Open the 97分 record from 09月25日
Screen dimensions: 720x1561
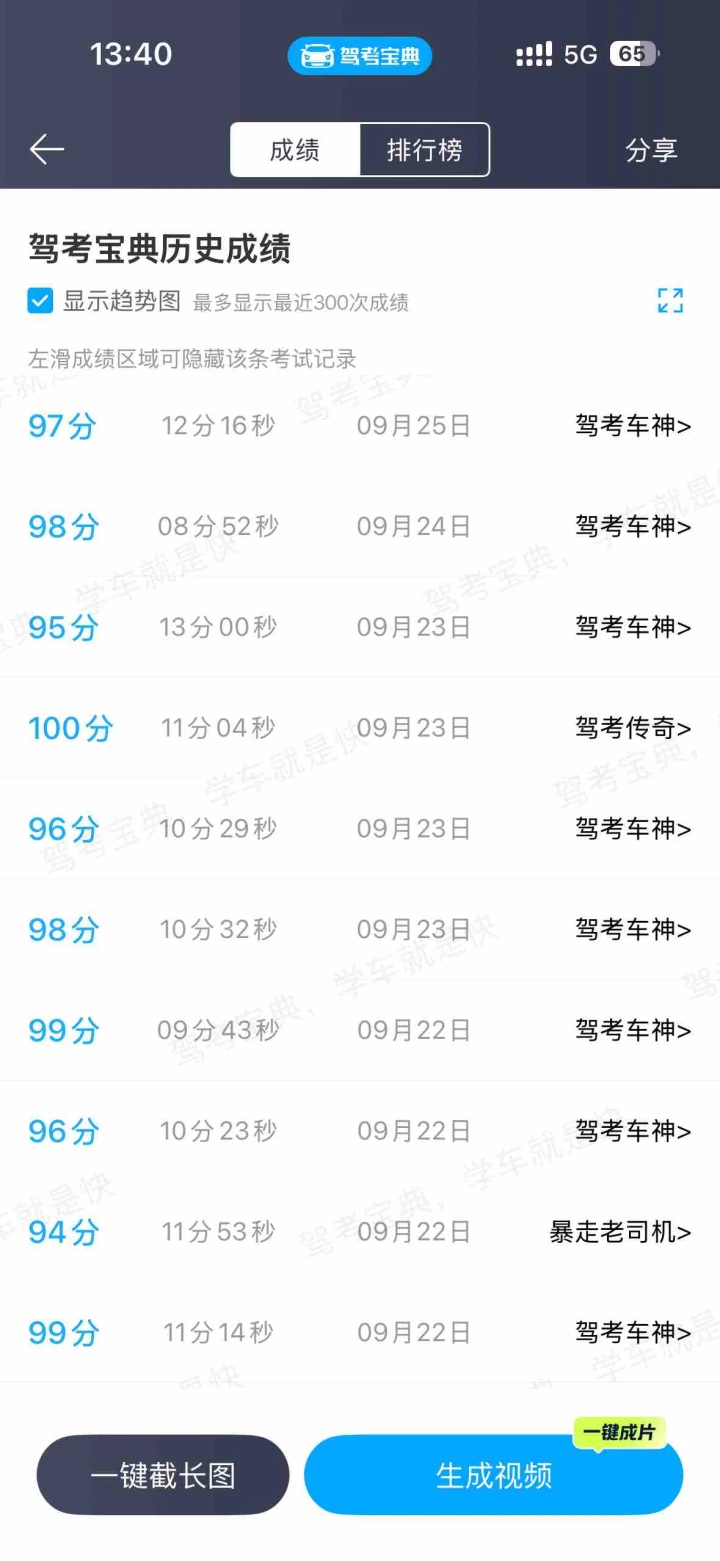click(x=633, y=426)
